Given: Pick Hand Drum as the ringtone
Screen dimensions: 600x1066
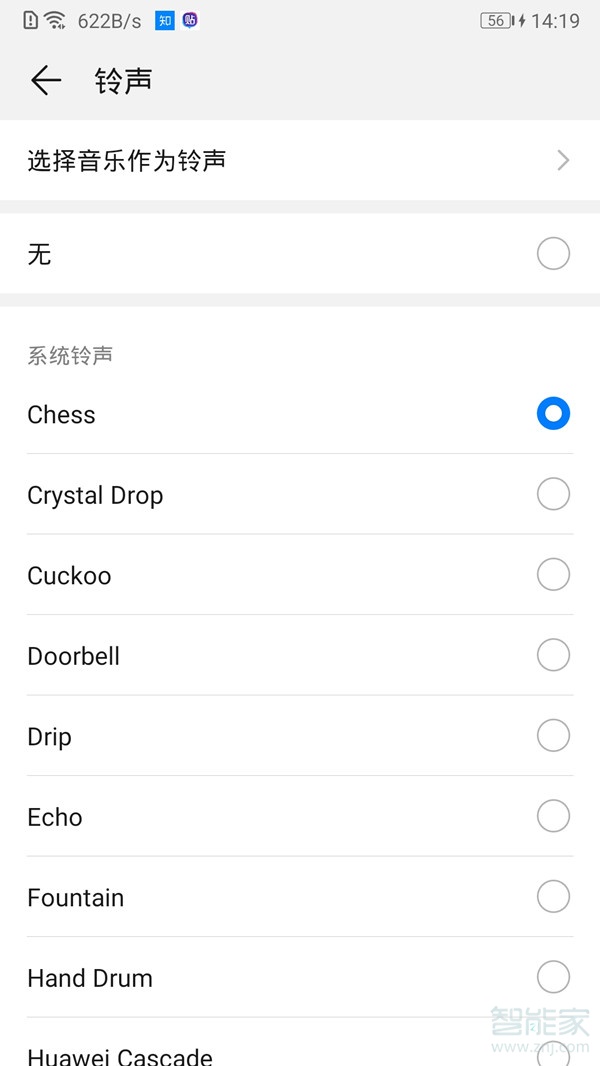Looking at the screenshot, I should coord(553,977).
